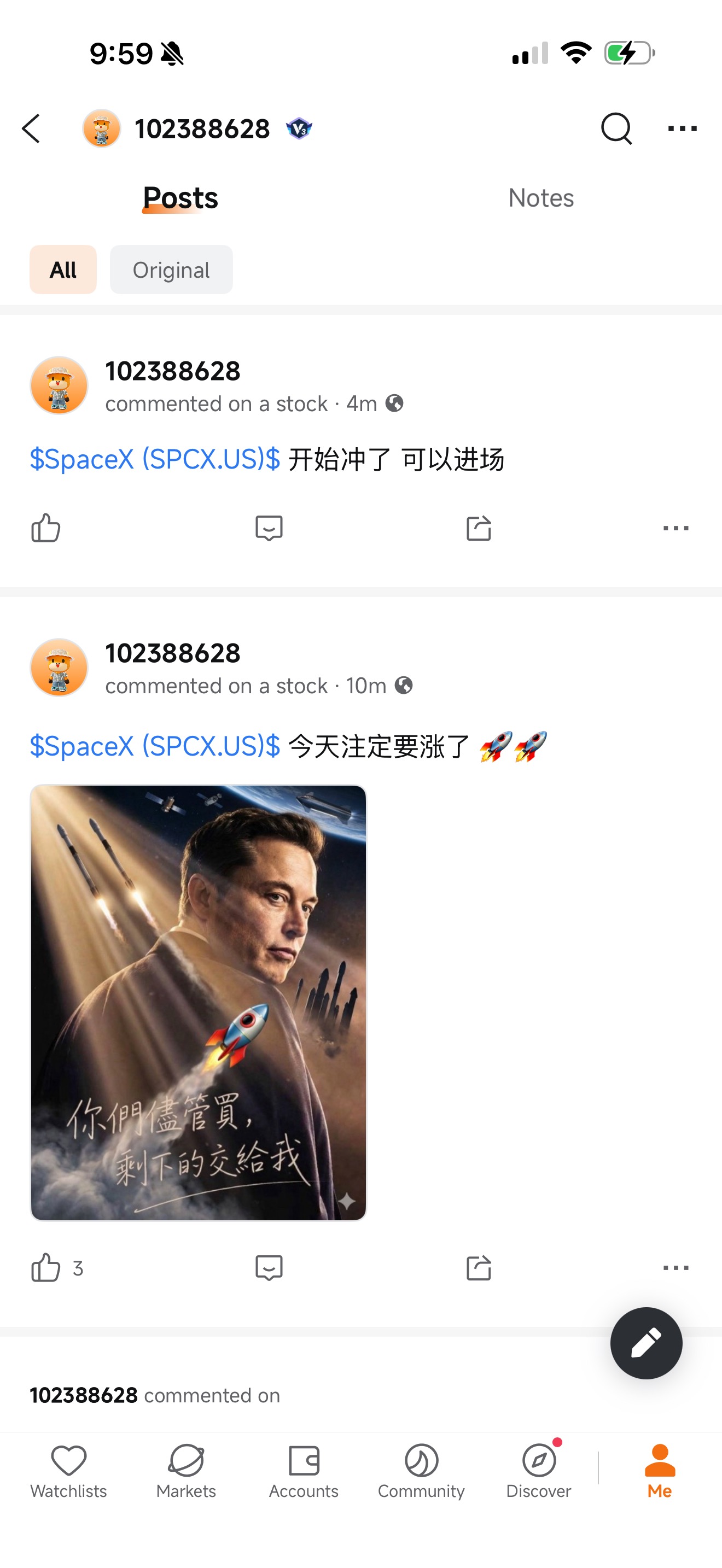The width and height of the screenshot is (722, 1568).
Task: Open SpaceX stock link in 今天注定要涨了 post
Action: coord(155,746)
